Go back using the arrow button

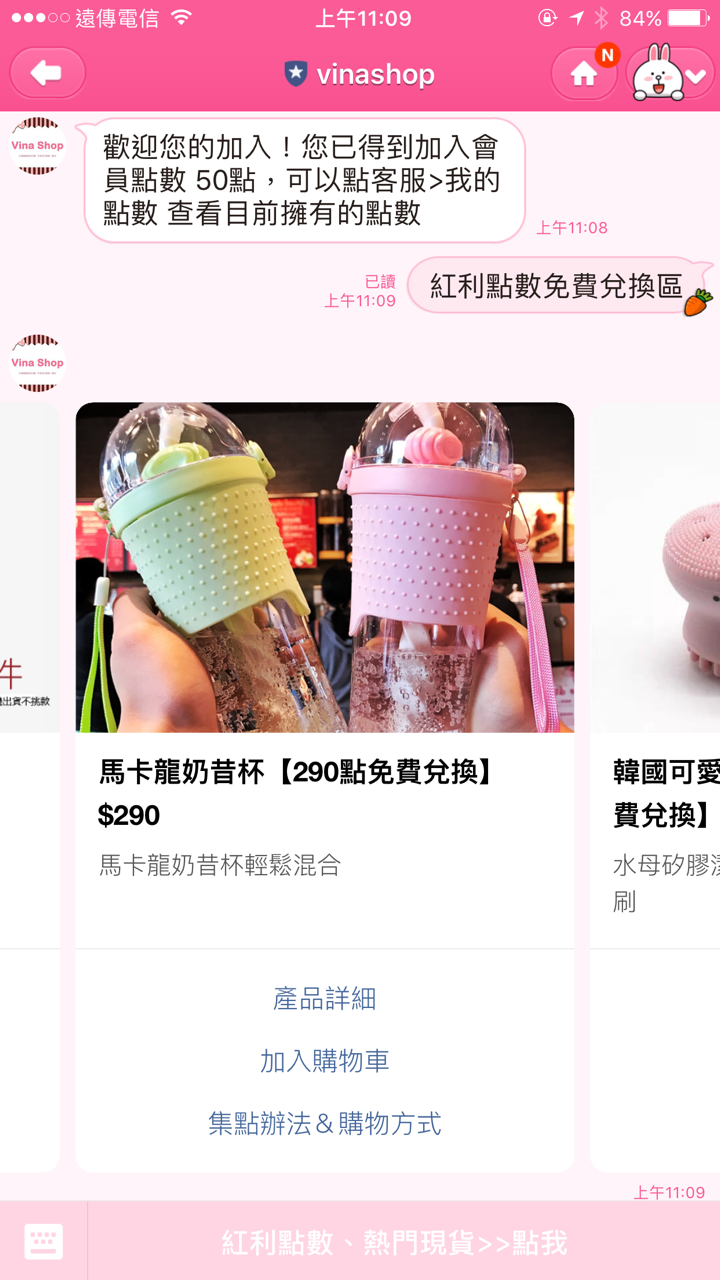(47, 73)
